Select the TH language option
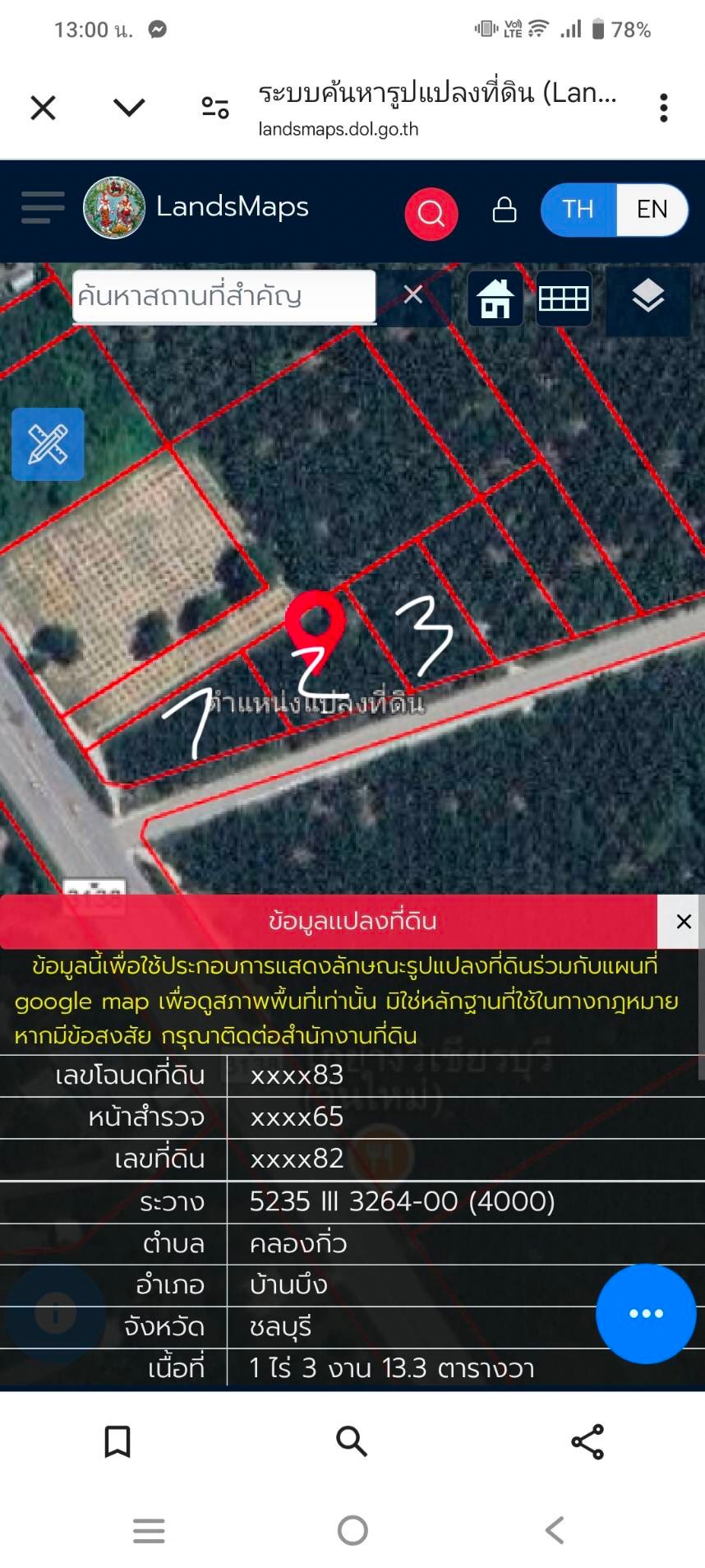Screen dimensions: 705x1568 click(578, 210)
